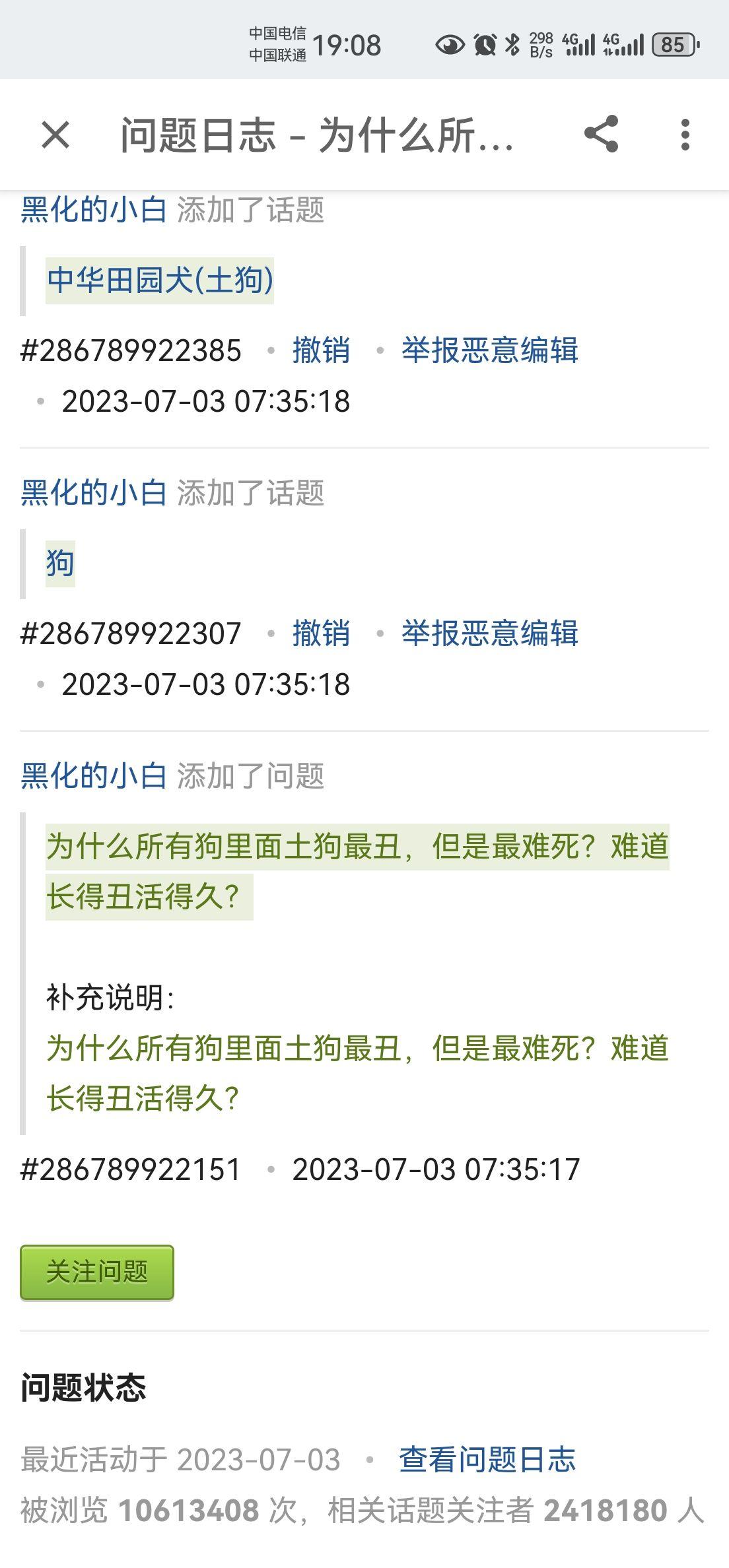Close the question log page

[x=55, y=137]
